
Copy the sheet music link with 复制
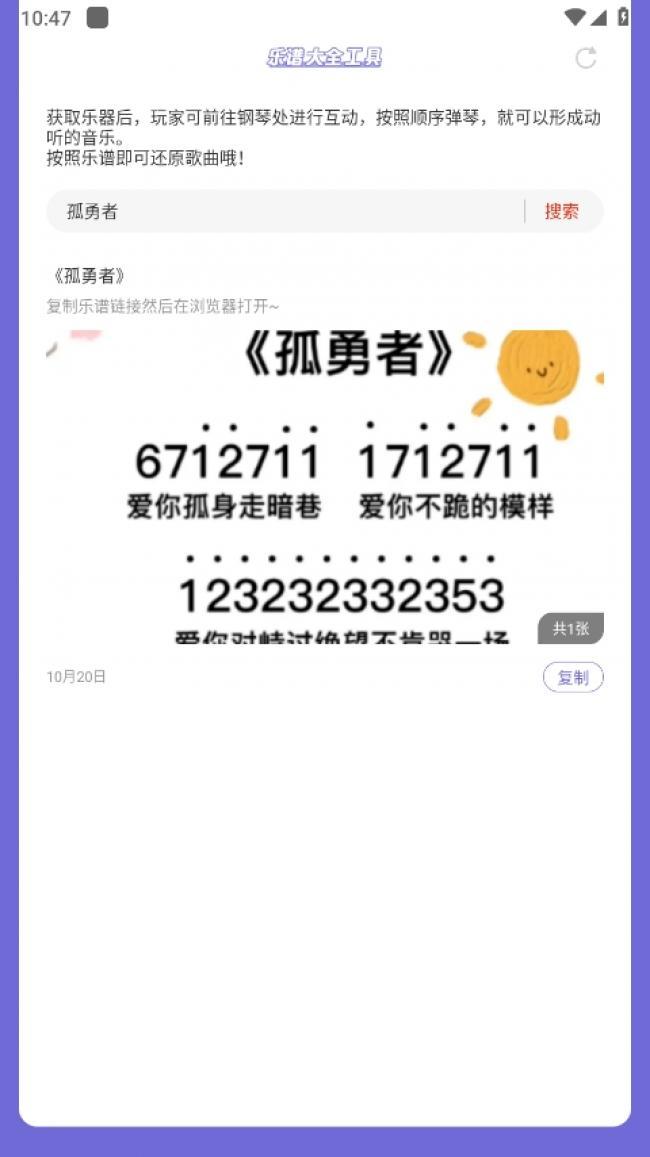click(573, 678)
